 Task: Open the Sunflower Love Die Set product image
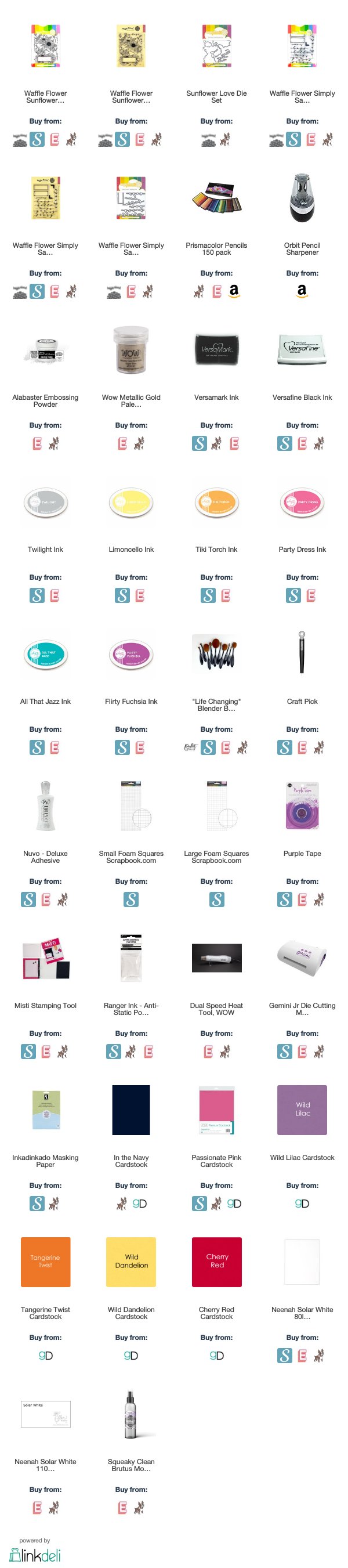tap(216, 47)
